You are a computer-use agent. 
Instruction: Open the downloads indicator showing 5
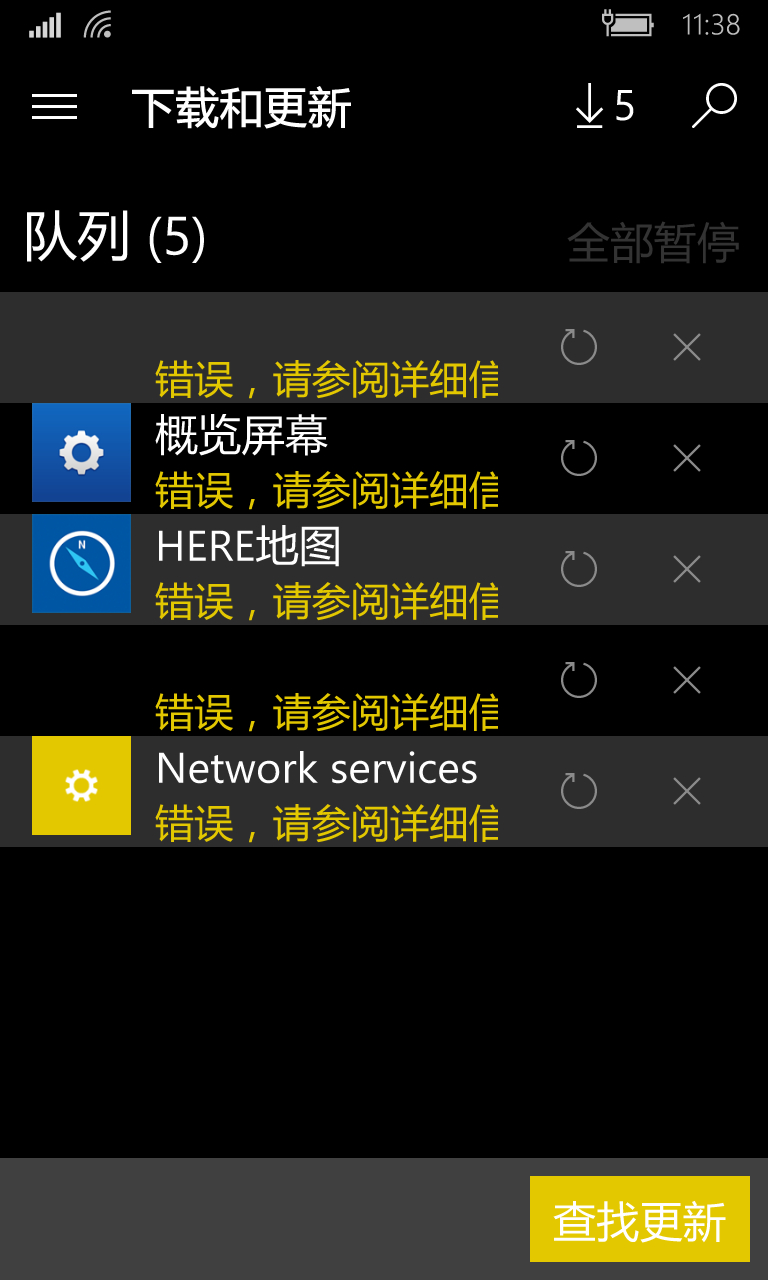coord(604,106)
